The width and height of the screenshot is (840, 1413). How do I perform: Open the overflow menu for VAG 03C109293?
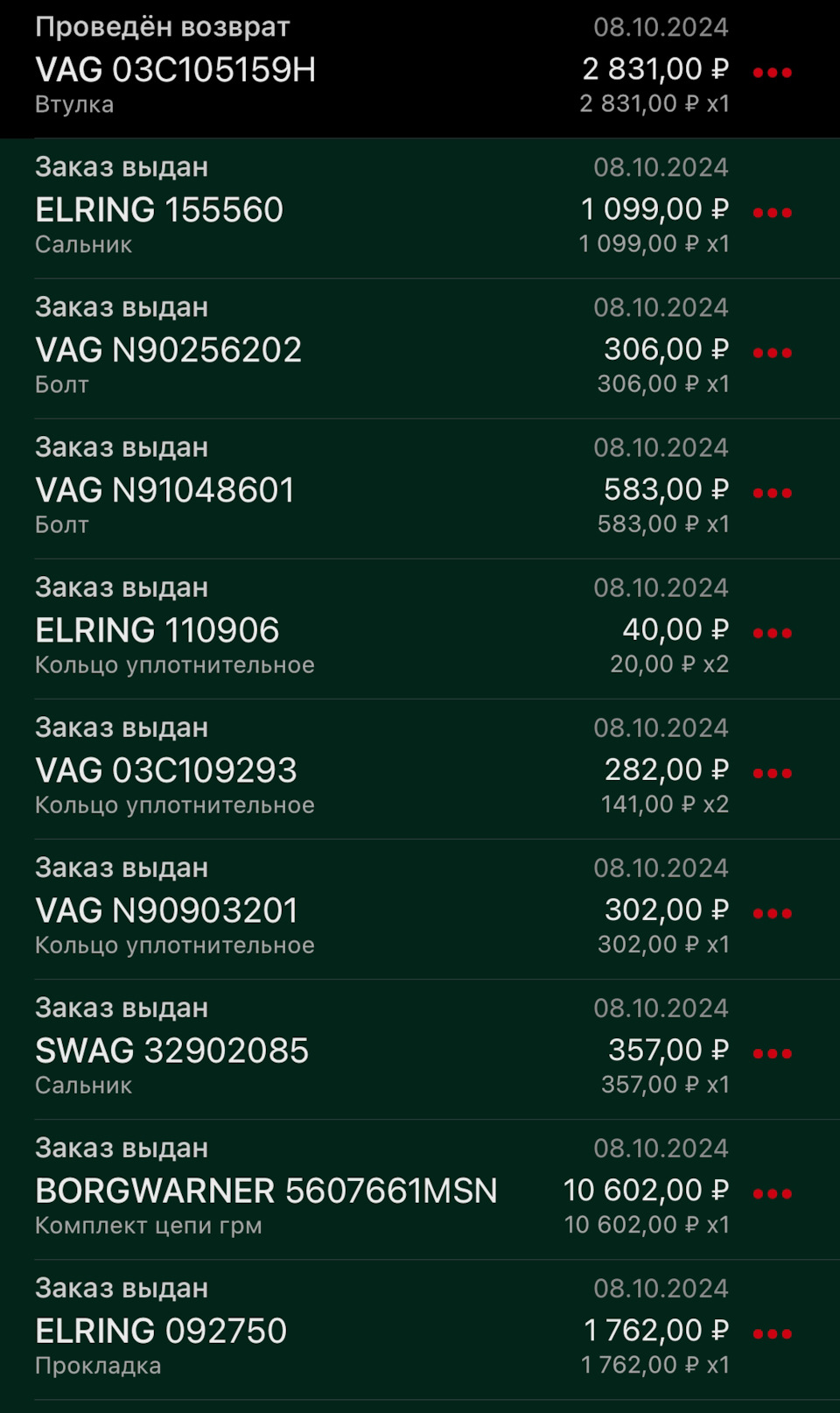coord(772,773)
